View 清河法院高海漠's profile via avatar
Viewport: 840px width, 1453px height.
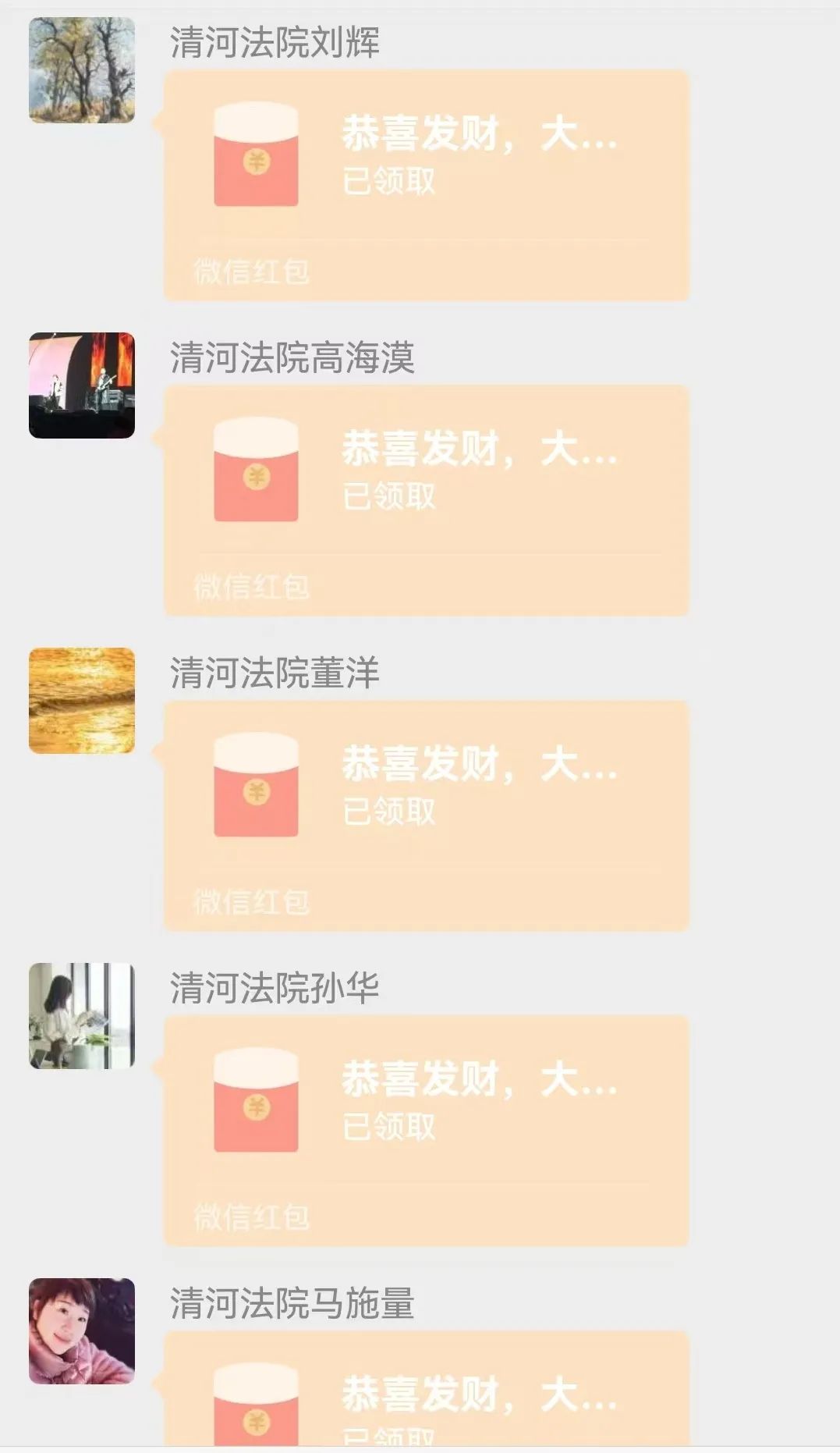[x=82, y=385]
